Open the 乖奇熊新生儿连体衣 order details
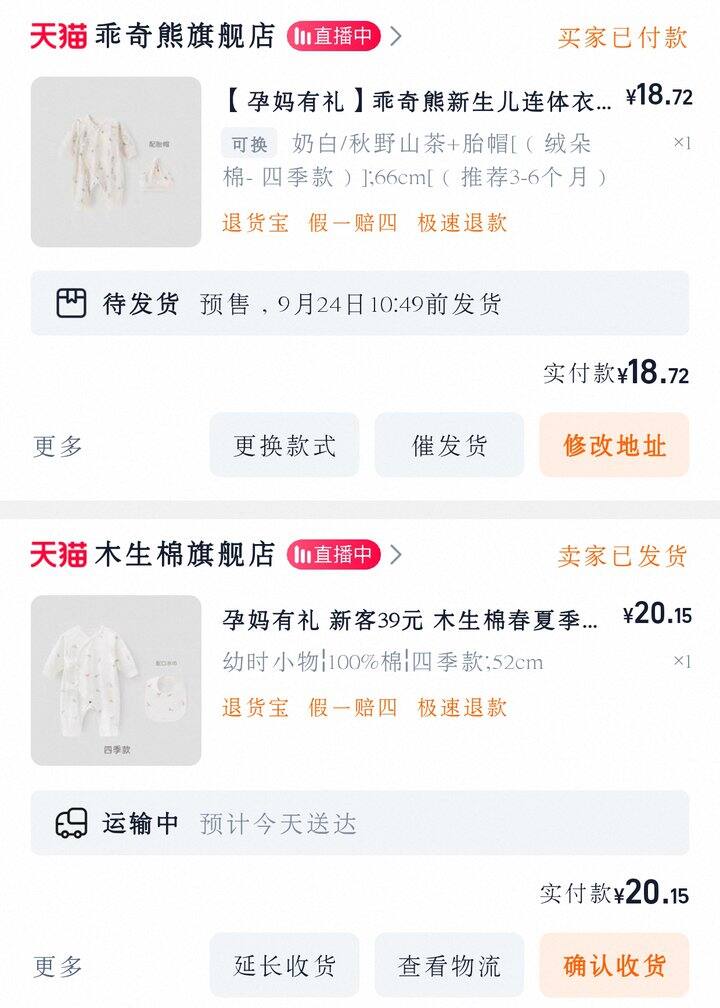The height and width of the screenshot is (1008, 720). click(415, 101)
